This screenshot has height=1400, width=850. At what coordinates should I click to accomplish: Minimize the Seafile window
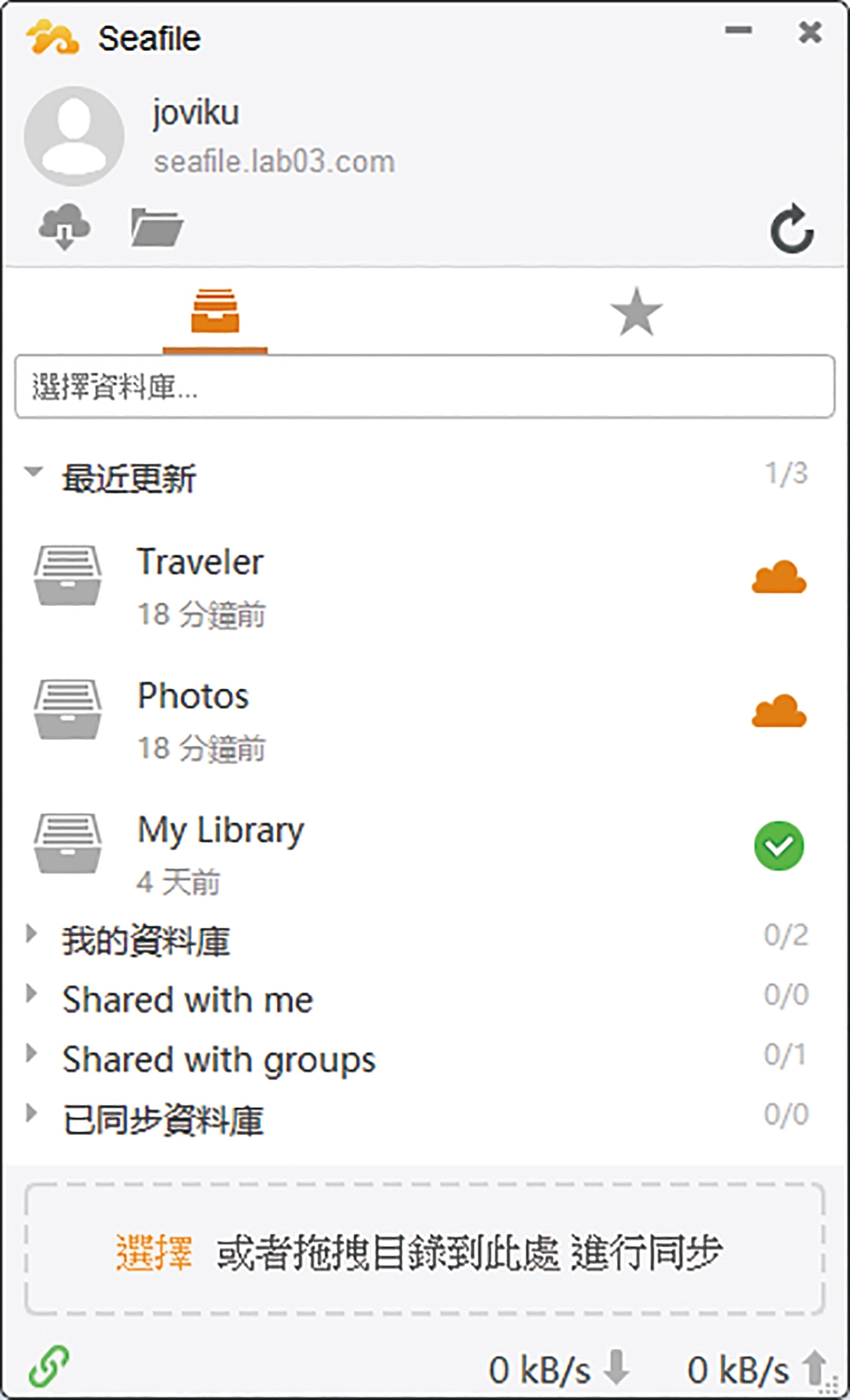738,31
